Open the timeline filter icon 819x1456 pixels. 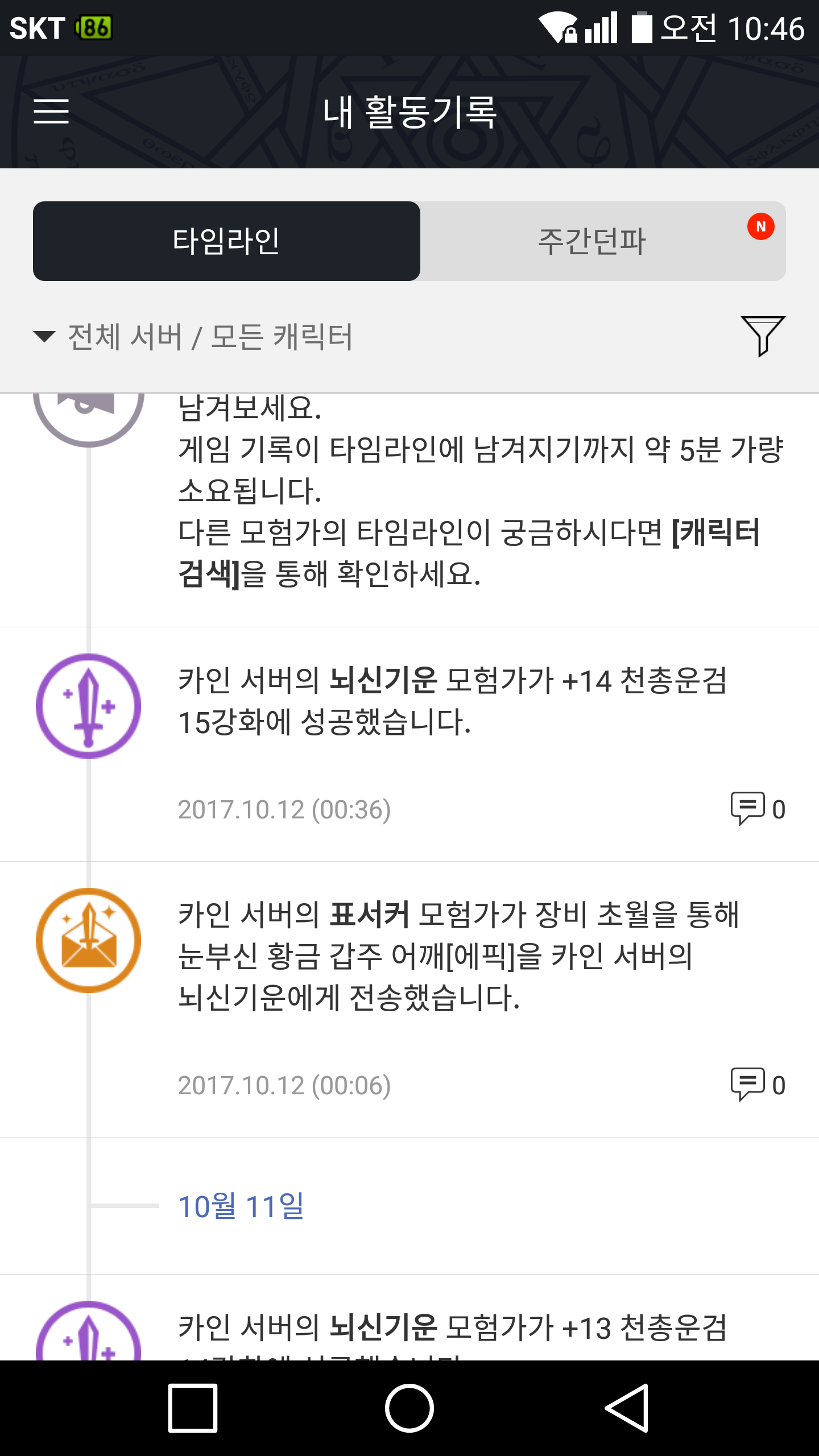(x=763, y=336)
